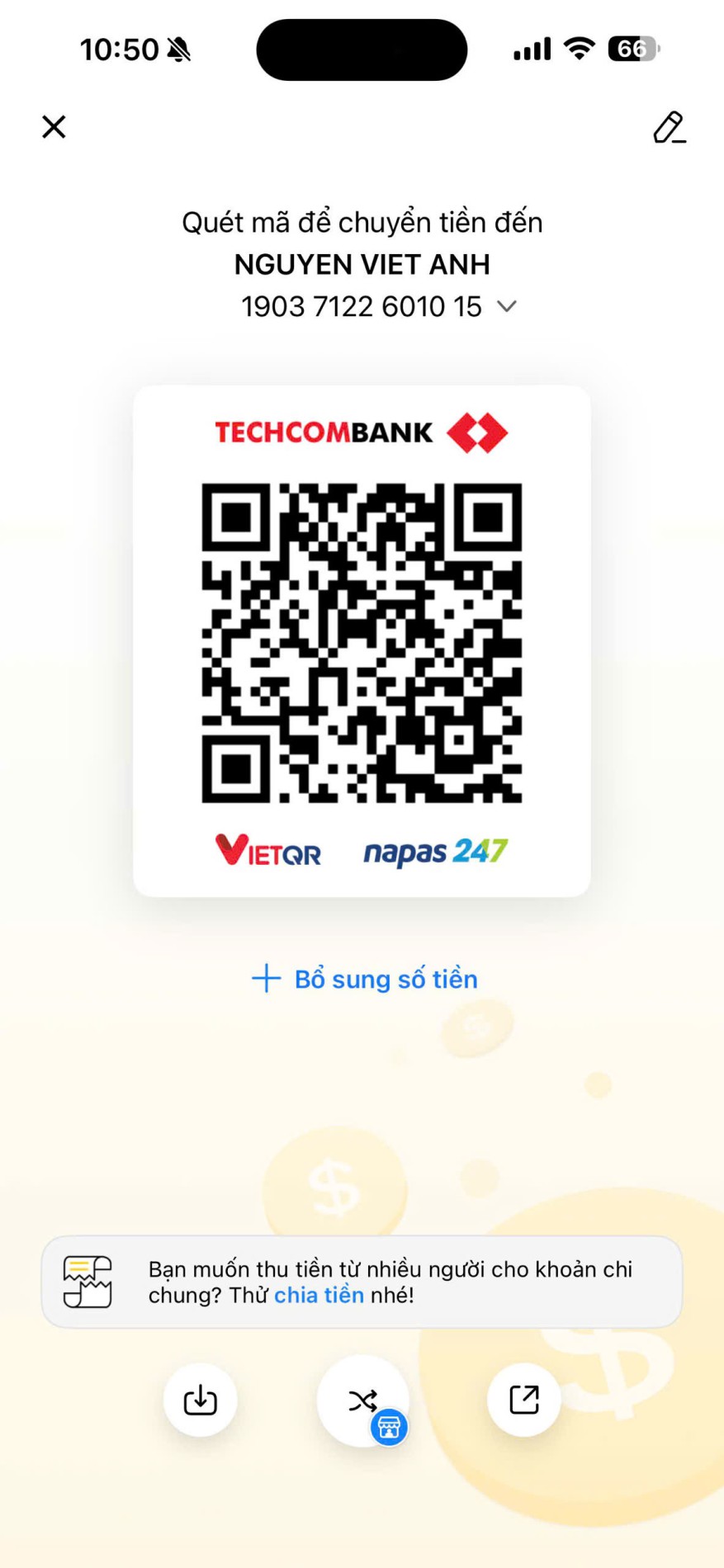The height and width of the screenshot is (1568, 724).
Task: Tap the shuffle switch QR button
Action: coord(362,1400)
